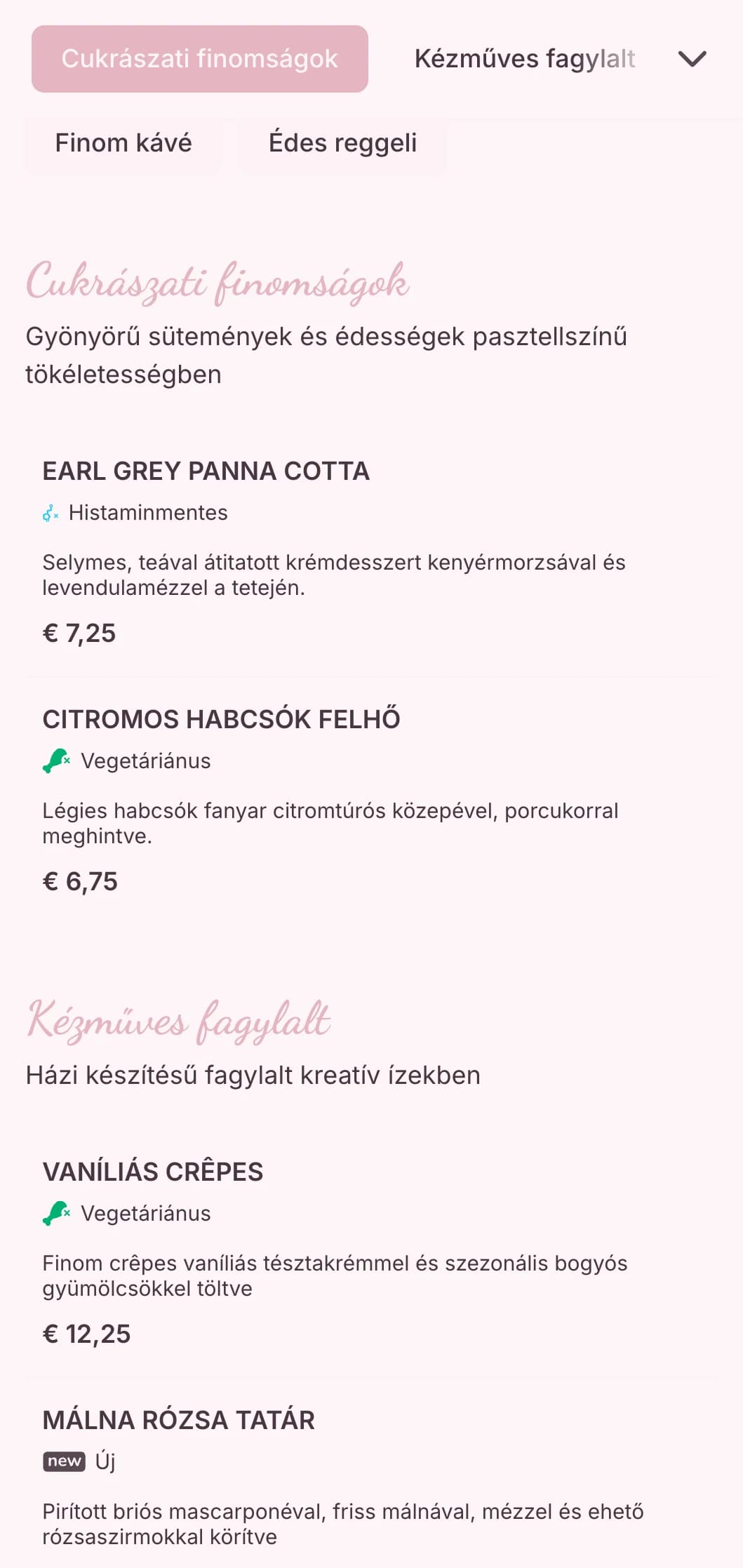
Task: Select the Cukrászati finomságok category chip
Action: pyautogui.click(x=200, y=59)
